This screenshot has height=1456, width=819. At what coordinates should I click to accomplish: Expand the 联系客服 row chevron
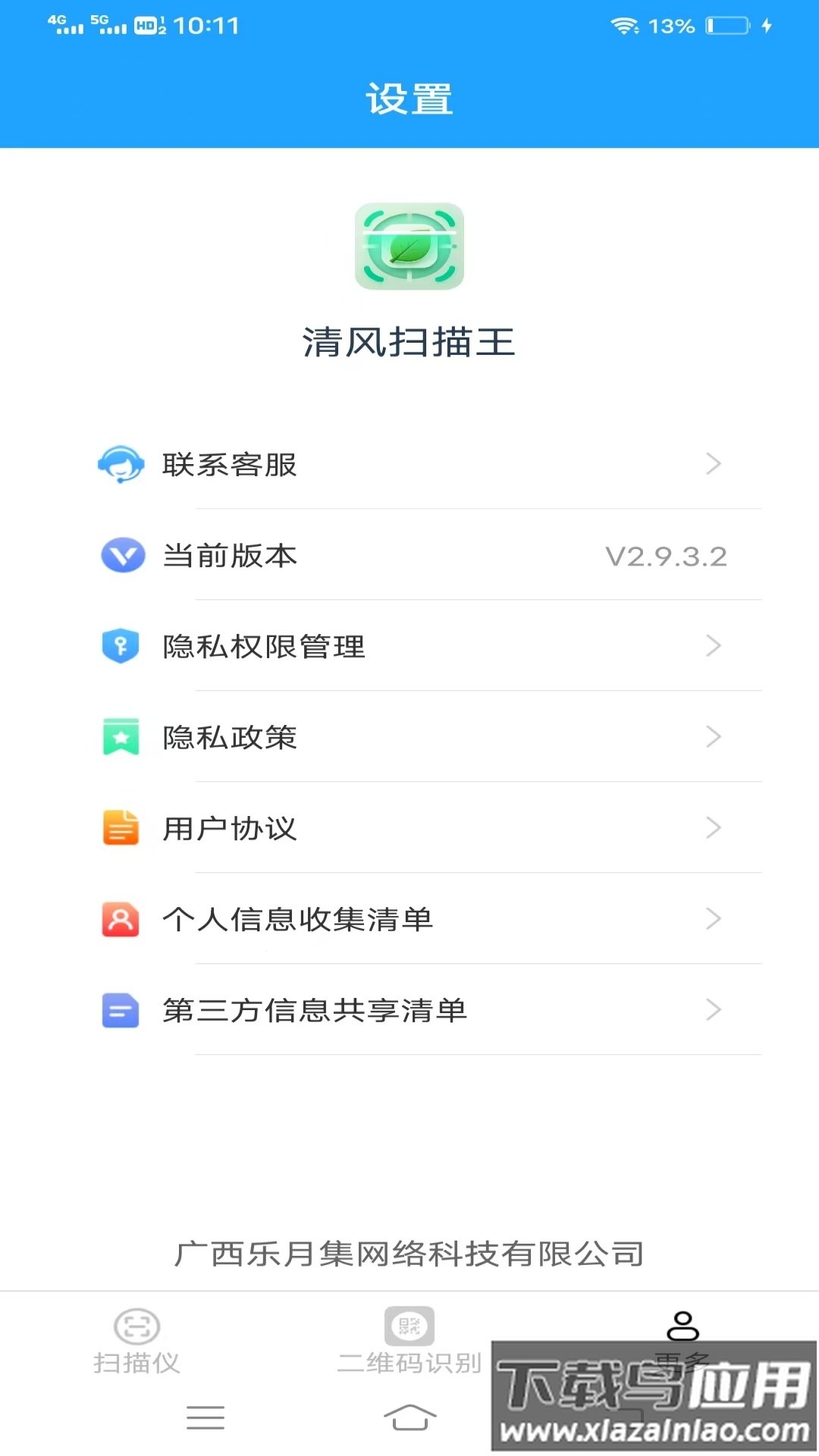point(713,464)
